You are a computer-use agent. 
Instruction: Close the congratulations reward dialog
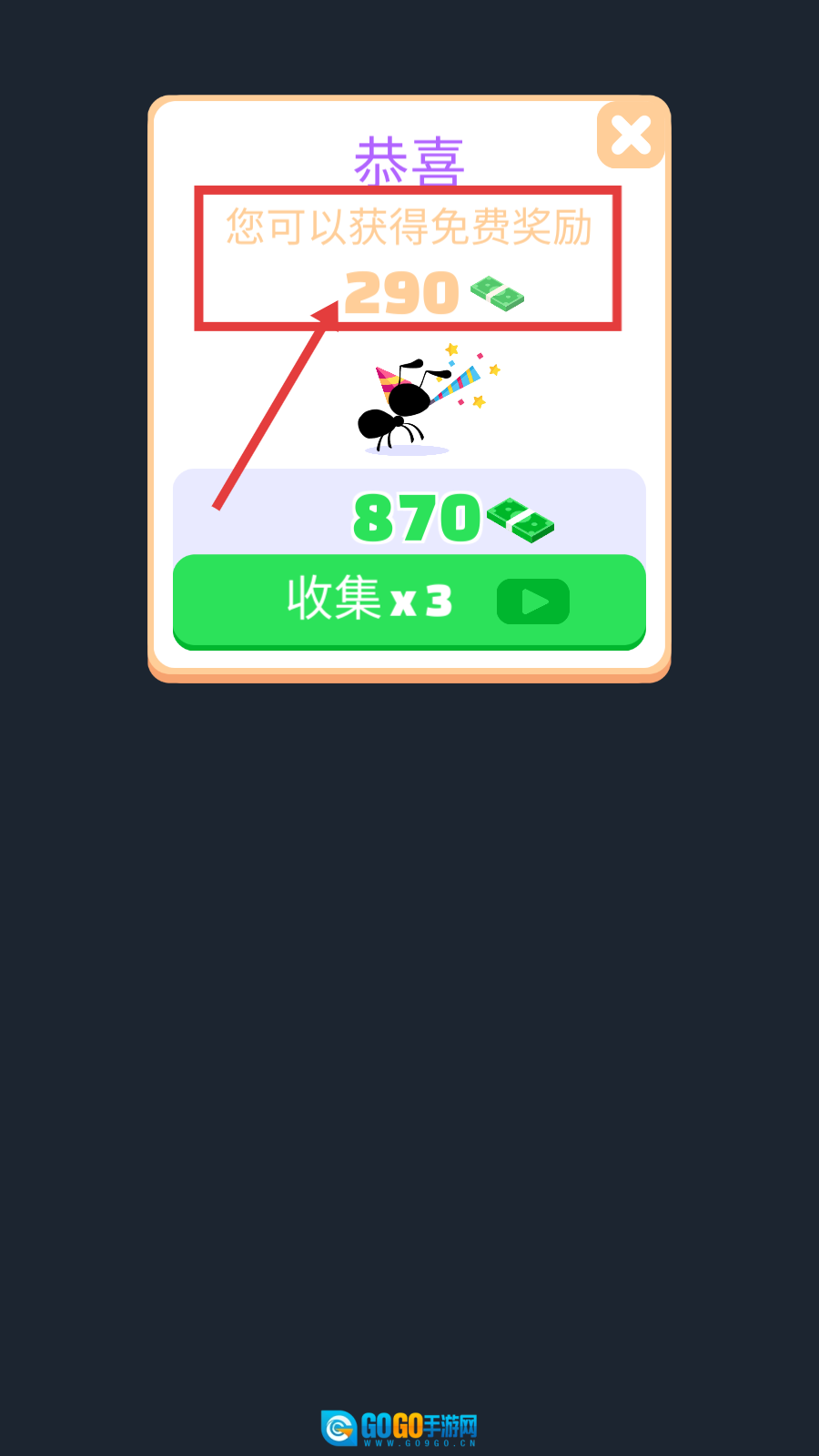[x=631, y=136]
